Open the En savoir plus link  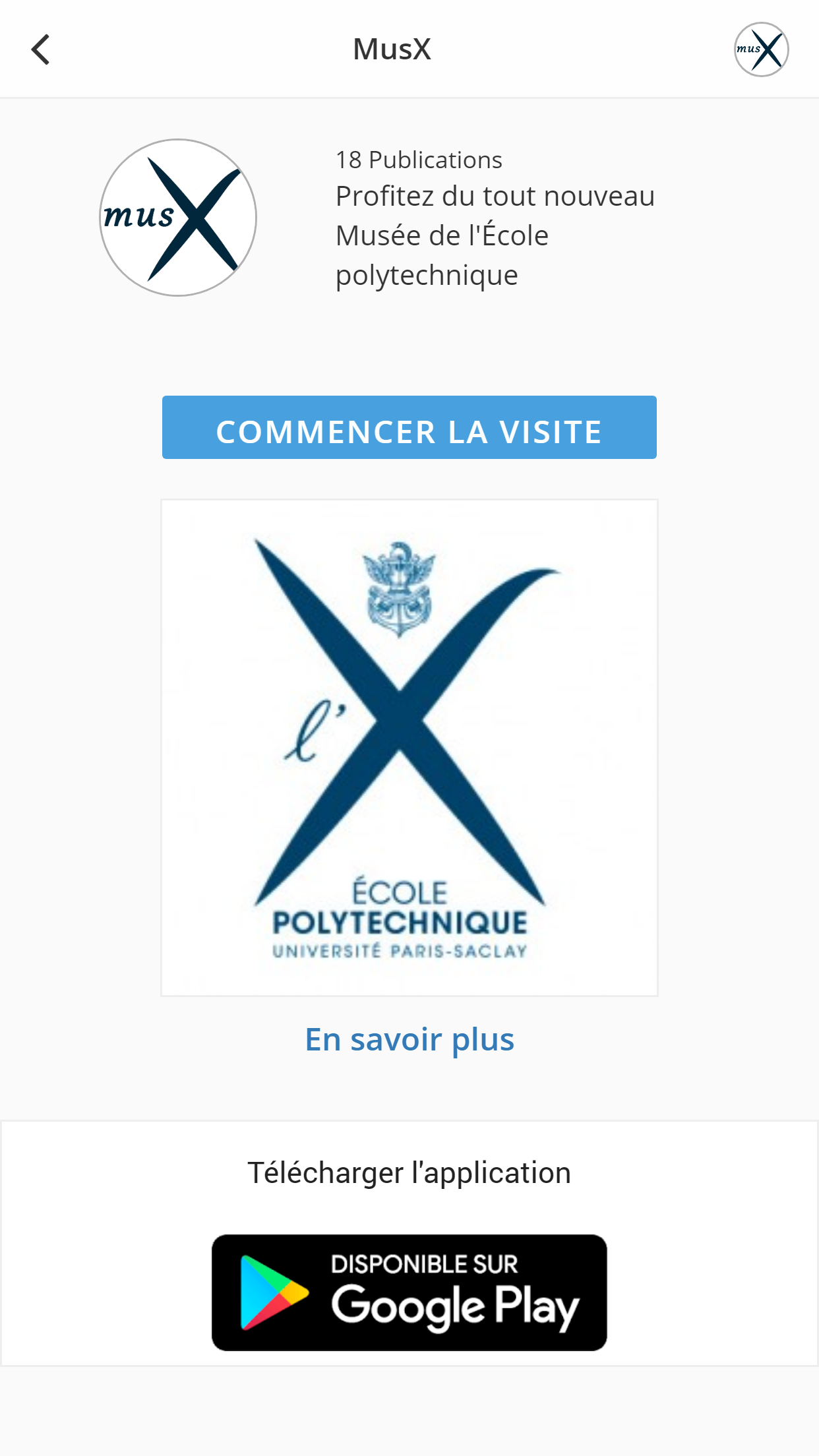click(x=409, y=1040)
